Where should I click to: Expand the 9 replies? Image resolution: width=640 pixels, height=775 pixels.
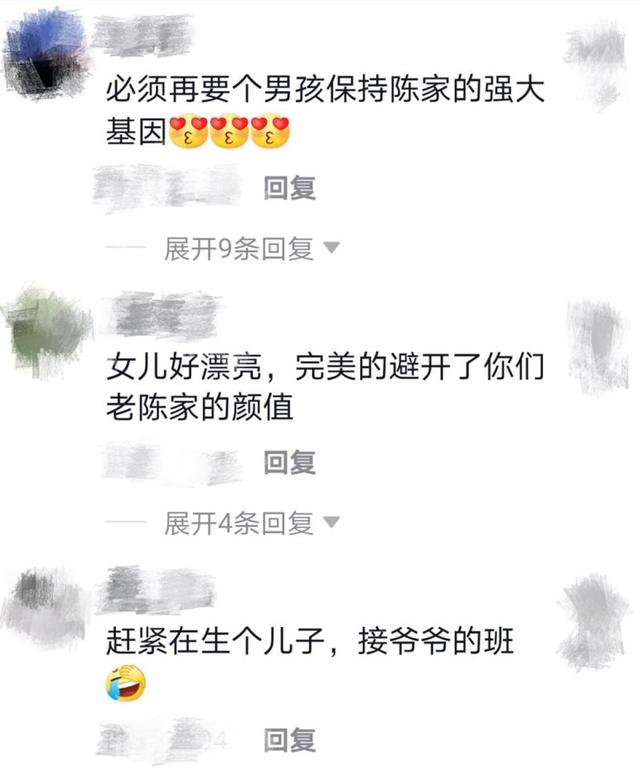251,249
